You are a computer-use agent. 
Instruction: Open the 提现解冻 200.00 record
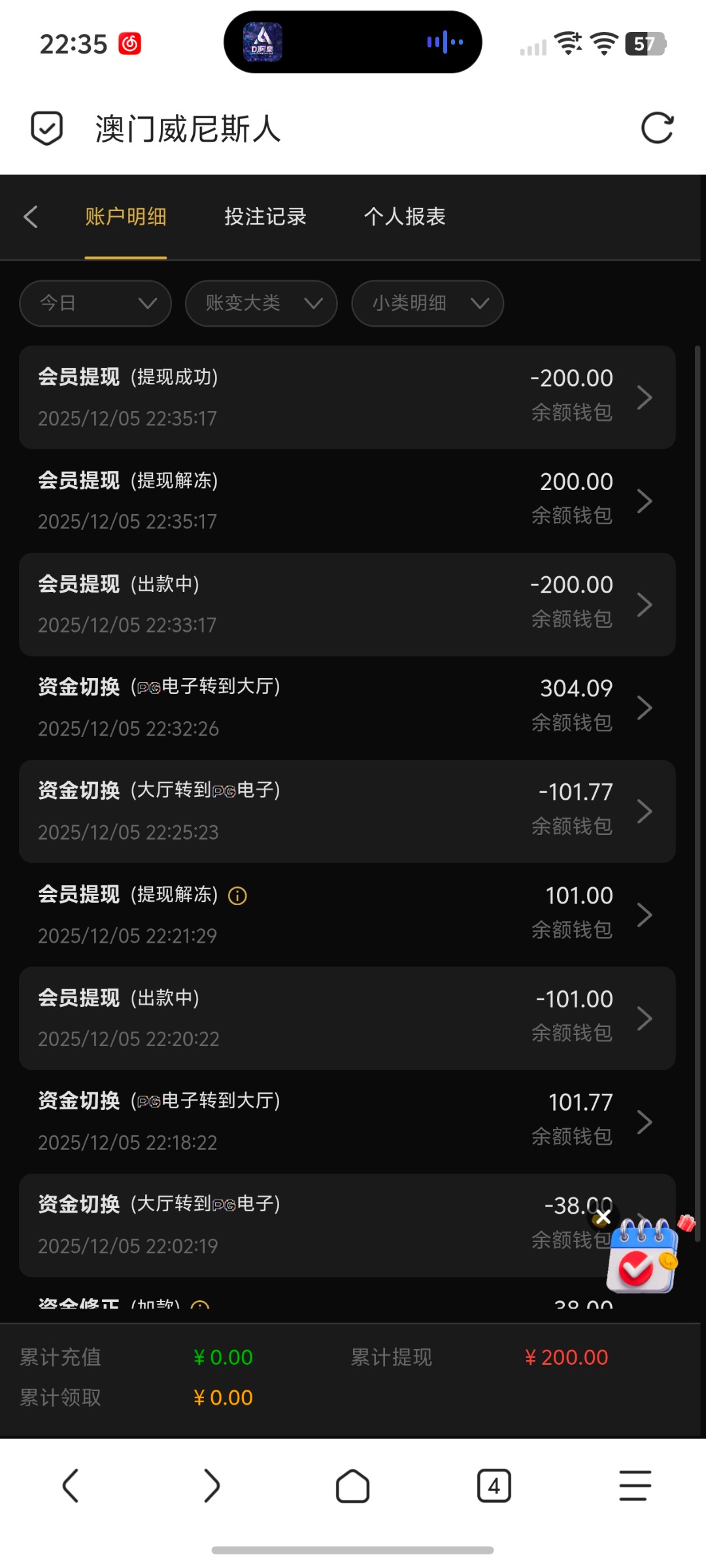(346, 501)
